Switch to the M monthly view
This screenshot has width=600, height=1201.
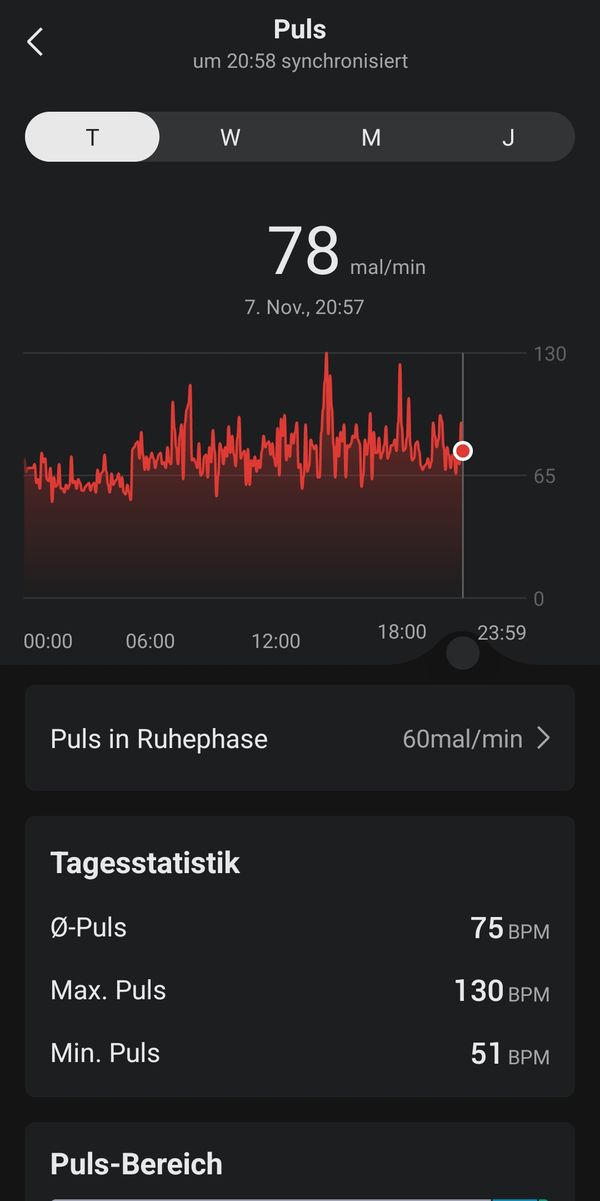point(371,137)
